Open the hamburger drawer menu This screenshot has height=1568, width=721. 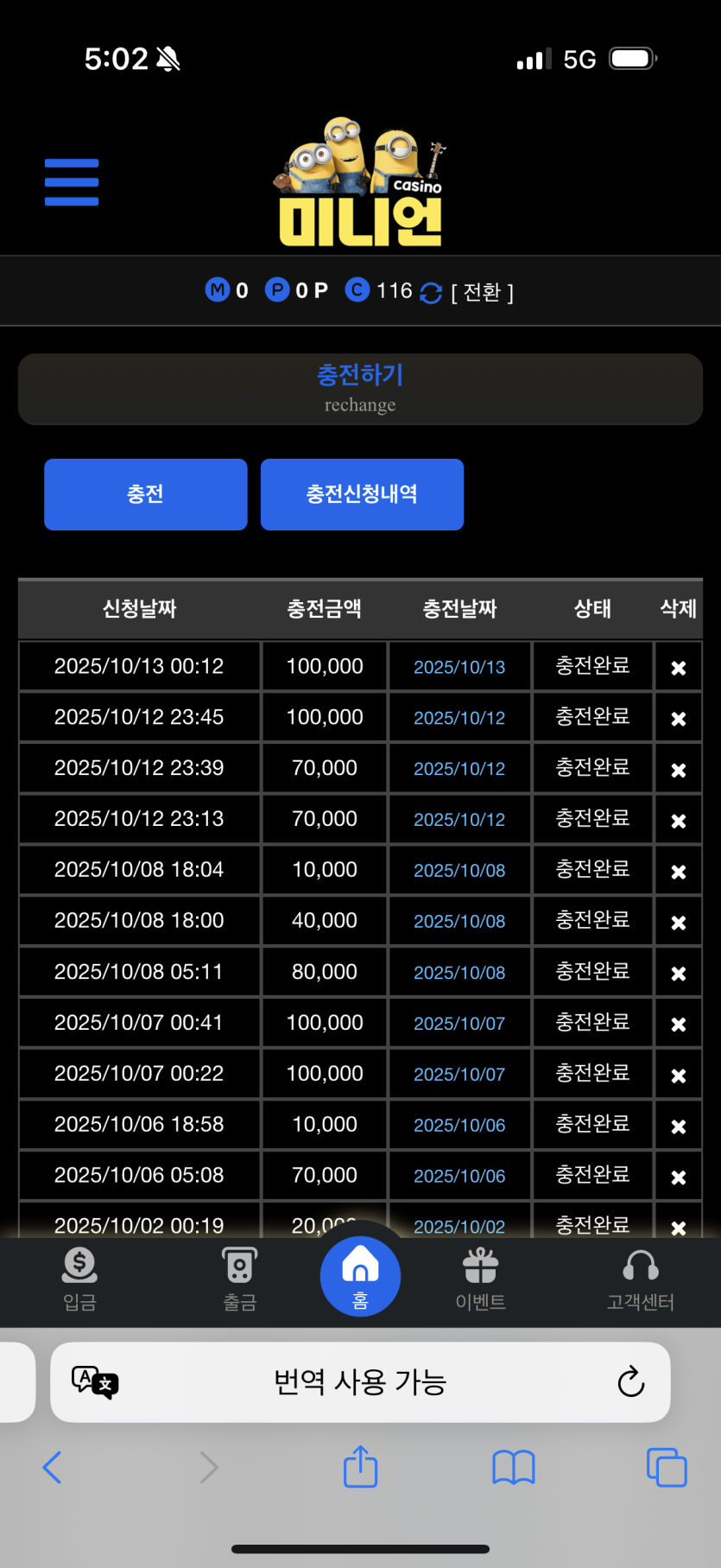tap(72, 182)
